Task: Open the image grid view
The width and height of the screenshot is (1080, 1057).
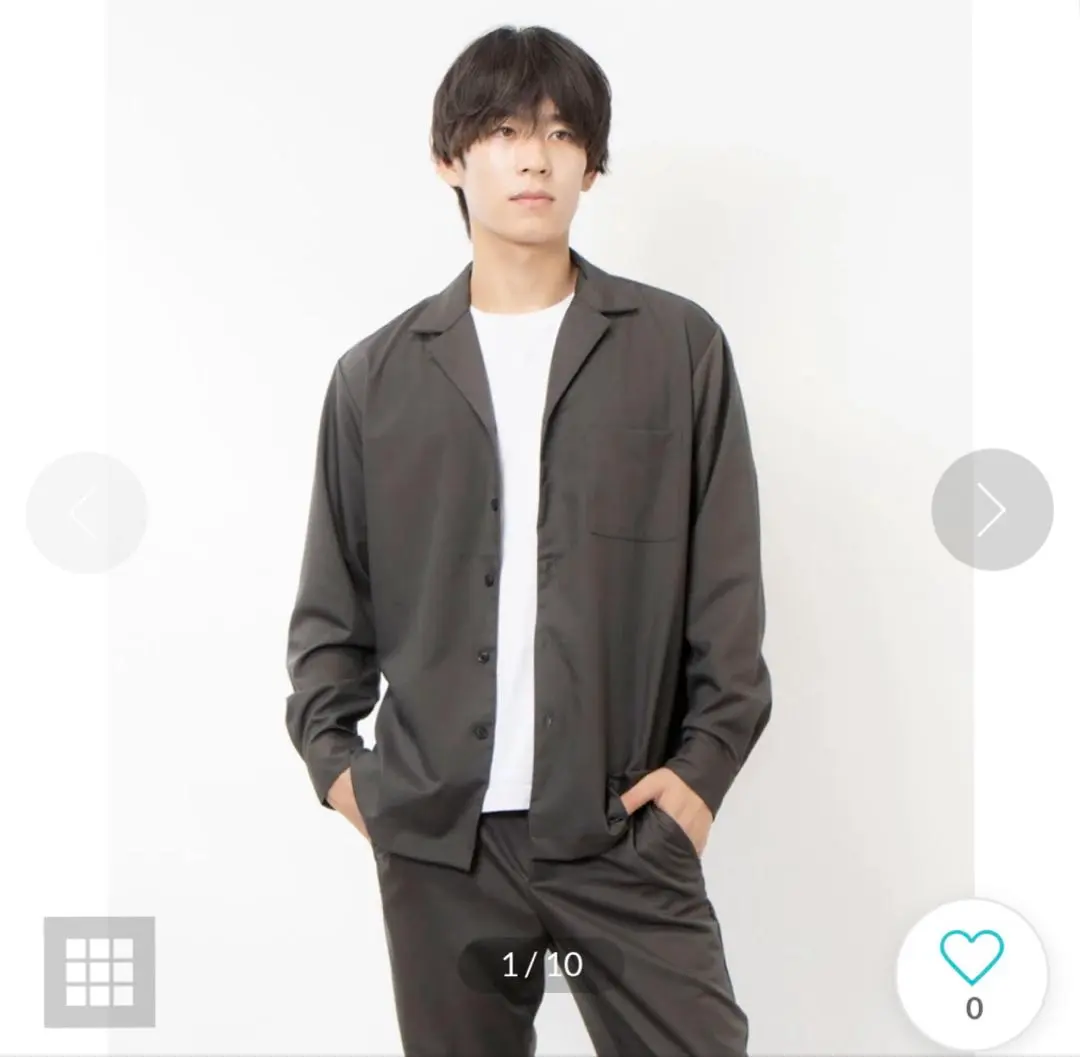Action: coord(99,971)
